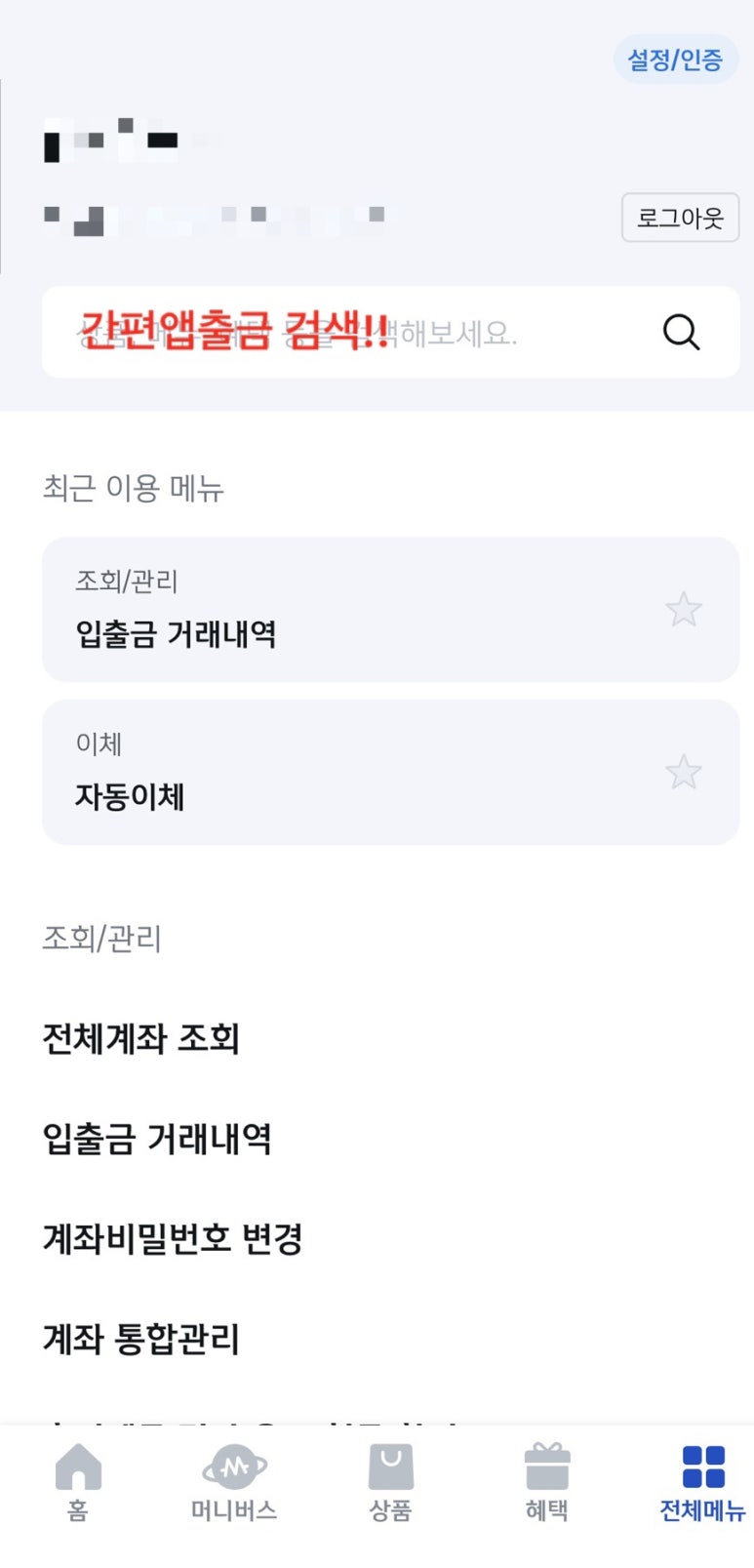Switch to the 혜택 tab
This screenshot has height=1568, width=754.
click(x=546, y=1483)
